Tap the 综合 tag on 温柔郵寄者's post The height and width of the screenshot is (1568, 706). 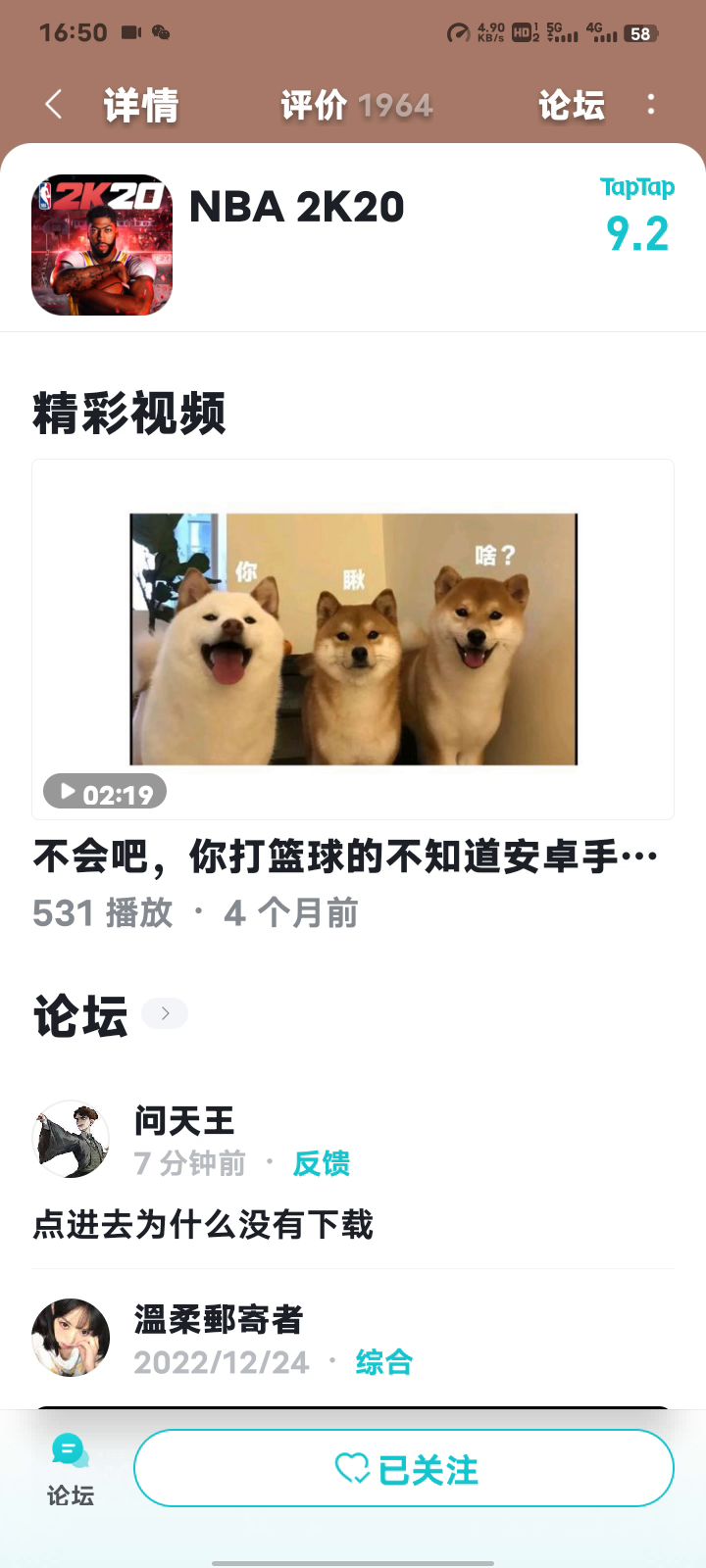(383, 1362)
